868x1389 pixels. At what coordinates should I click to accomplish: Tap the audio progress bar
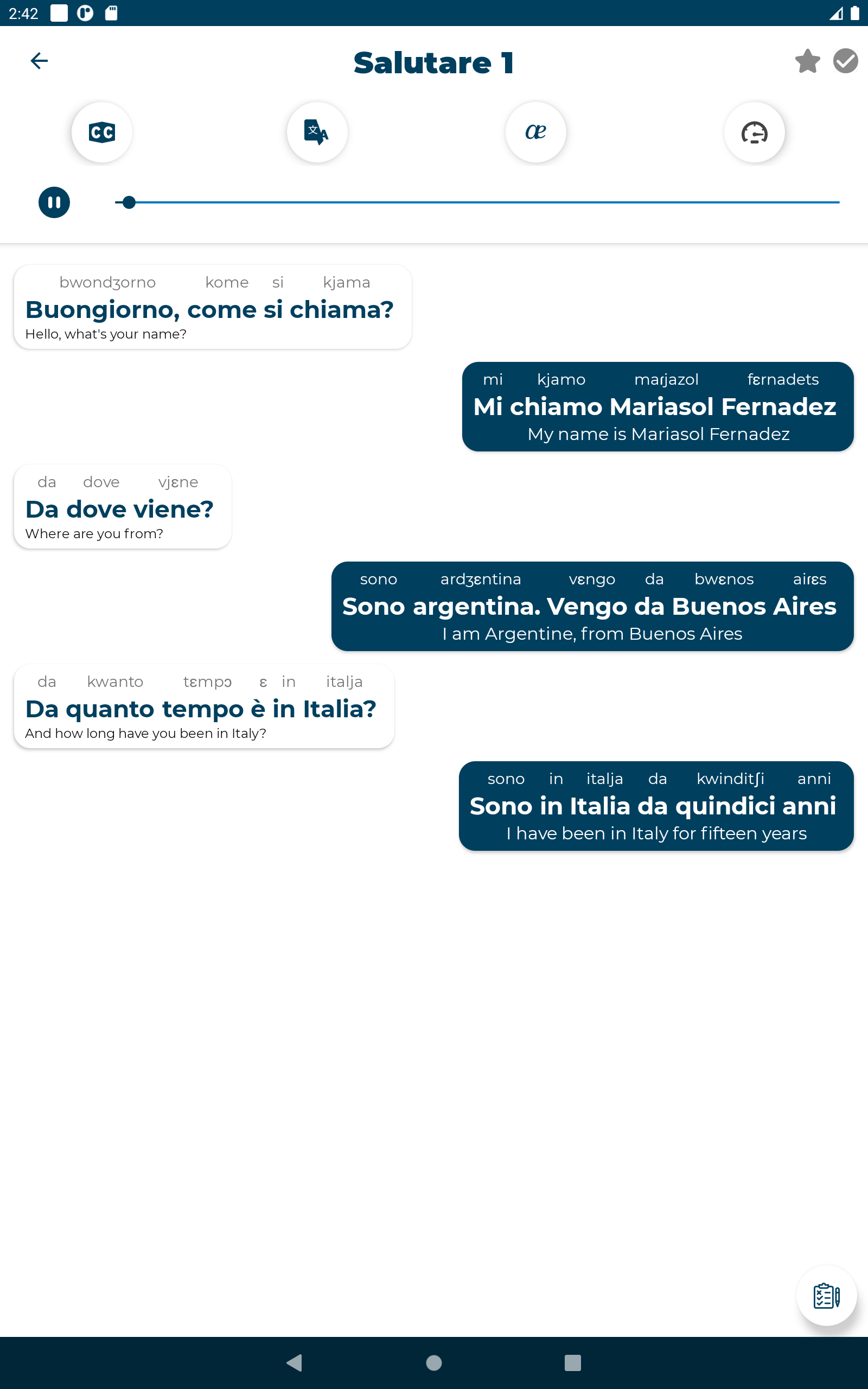[x=477, y=202]
